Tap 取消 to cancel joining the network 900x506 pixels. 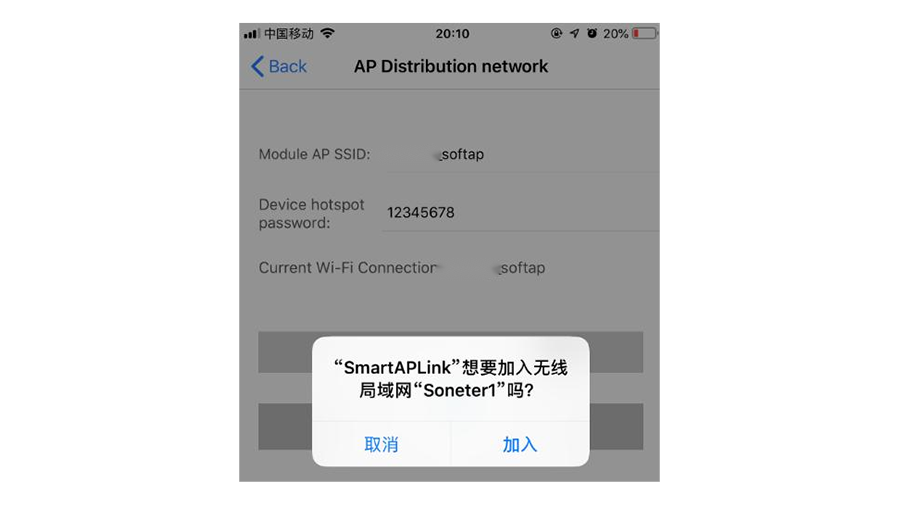click(x=381, y=445)
